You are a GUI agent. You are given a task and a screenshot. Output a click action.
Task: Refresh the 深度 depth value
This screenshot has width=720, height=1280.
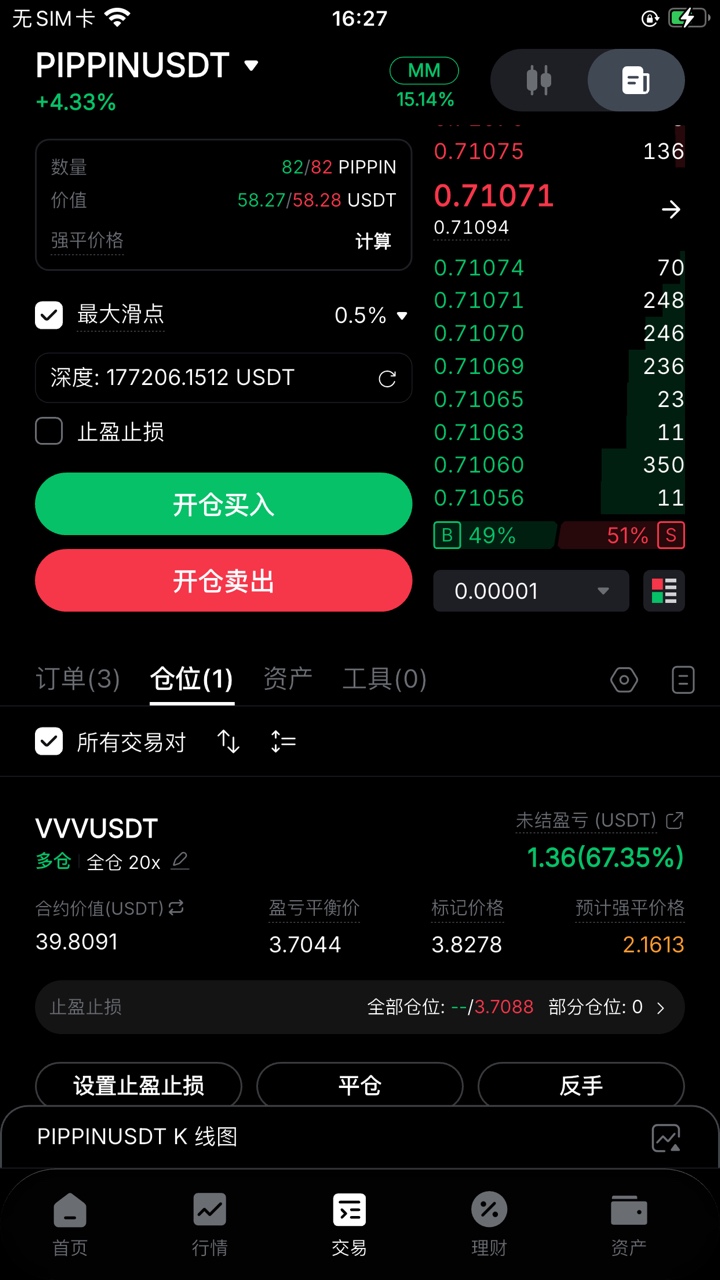click(387, 379)
